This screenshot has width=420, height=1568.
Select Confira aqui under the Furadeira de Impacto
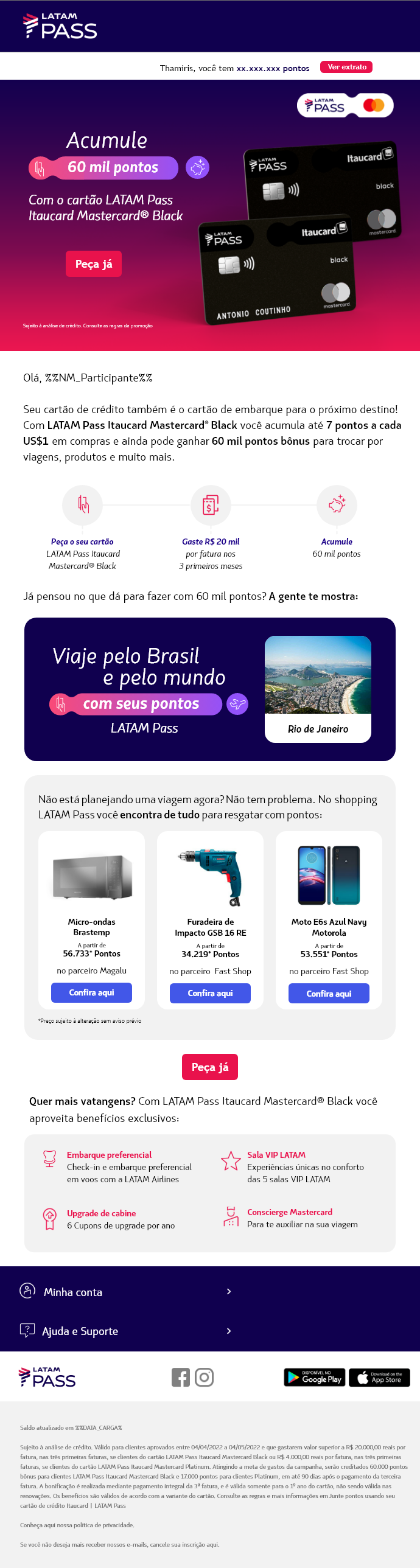210,994
